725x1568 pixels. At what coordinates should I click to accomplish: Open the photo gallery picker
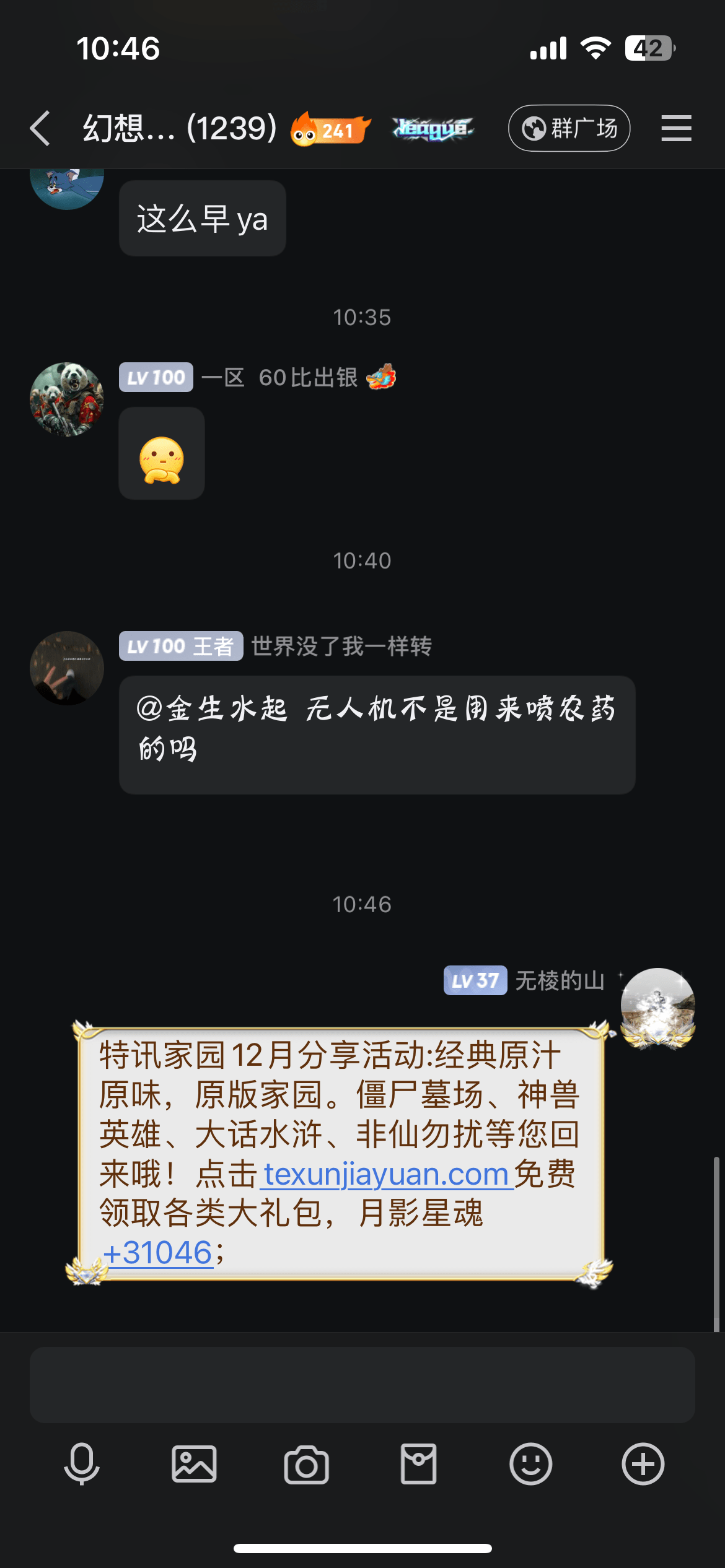(x=194, y=1464)
